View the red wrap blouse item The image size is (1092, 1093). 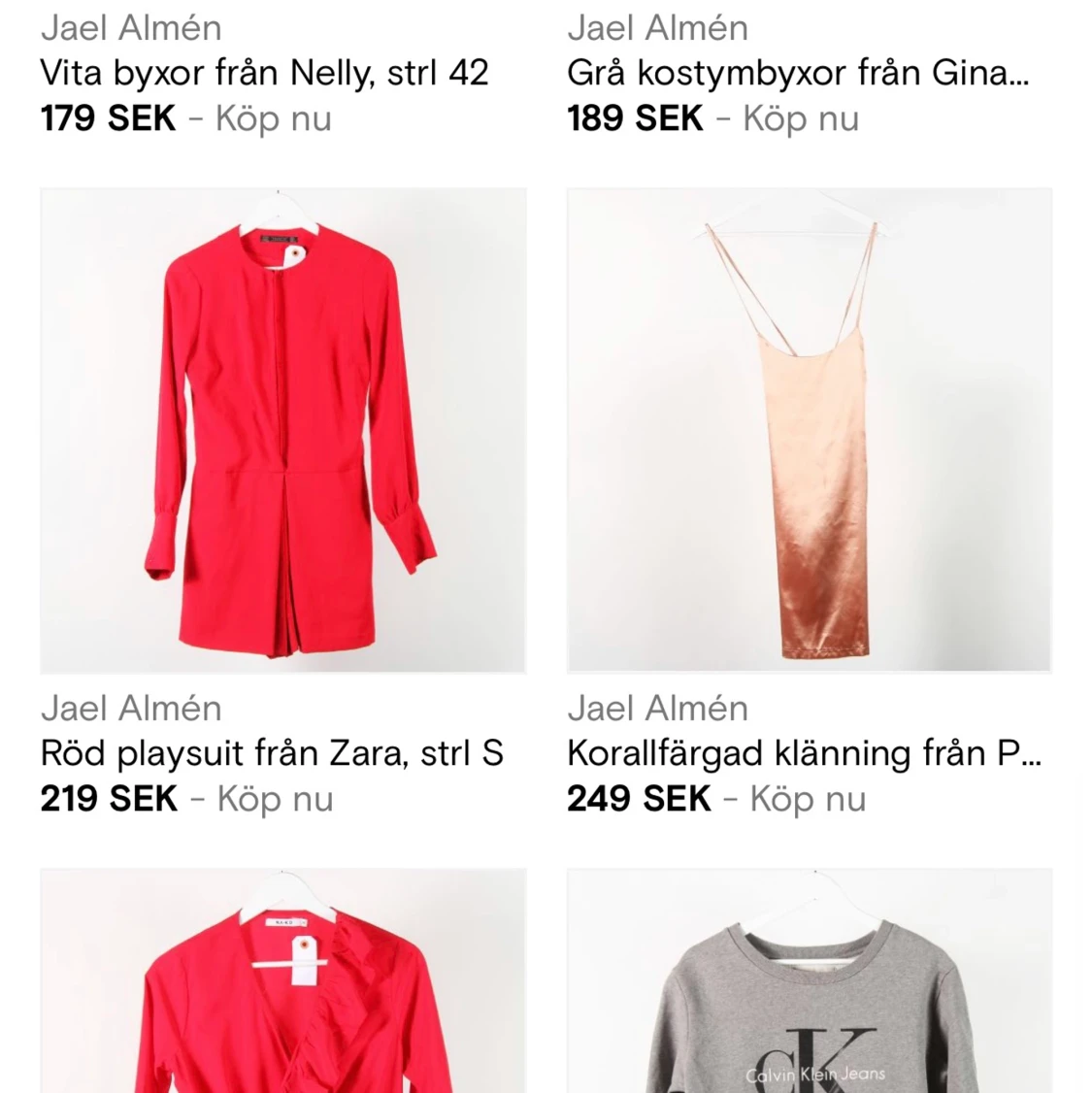[x=282, y=980]
